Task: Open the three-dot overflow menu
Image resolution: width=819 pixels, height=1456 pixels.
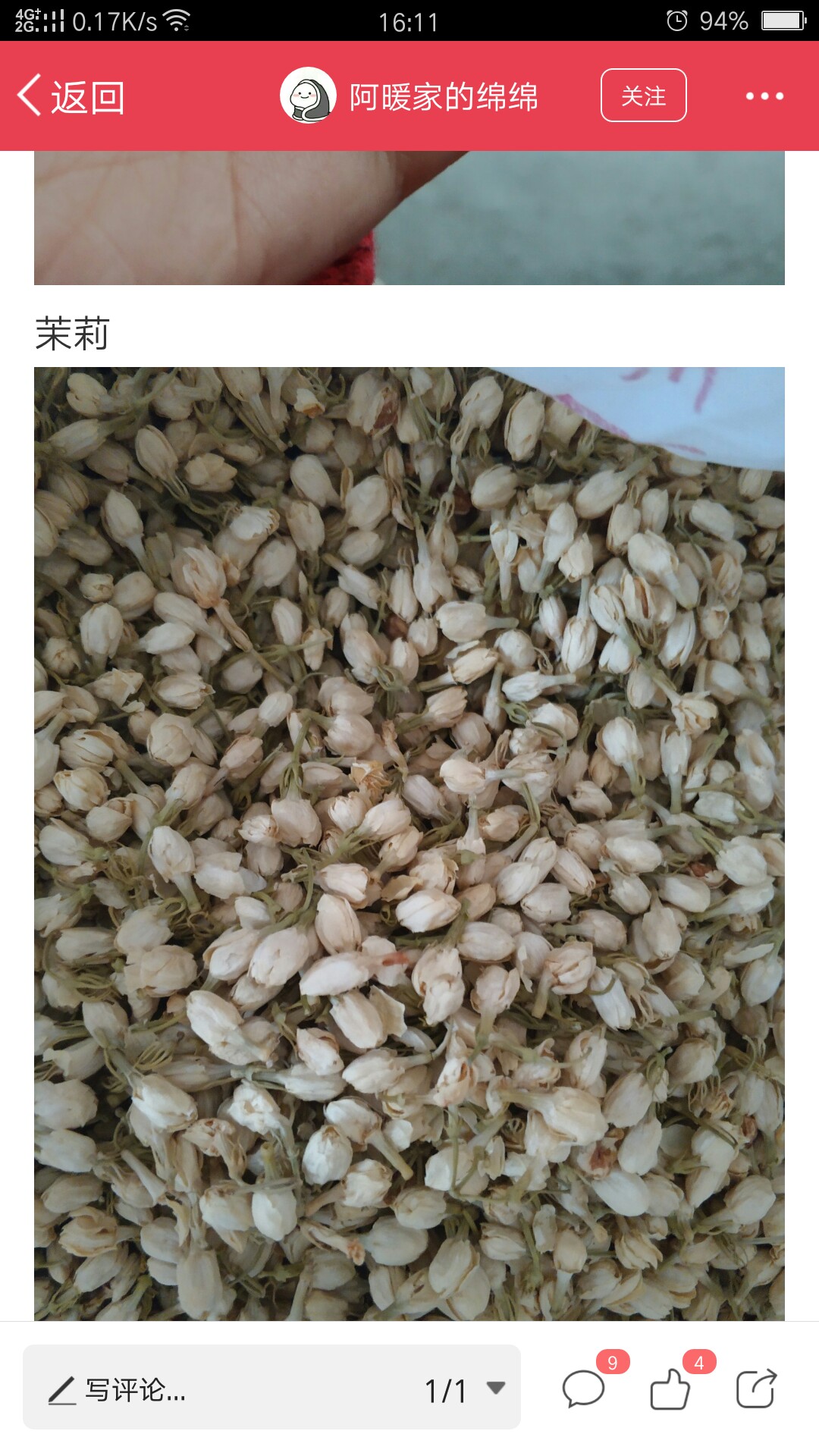Action: [x=764, y=96]
